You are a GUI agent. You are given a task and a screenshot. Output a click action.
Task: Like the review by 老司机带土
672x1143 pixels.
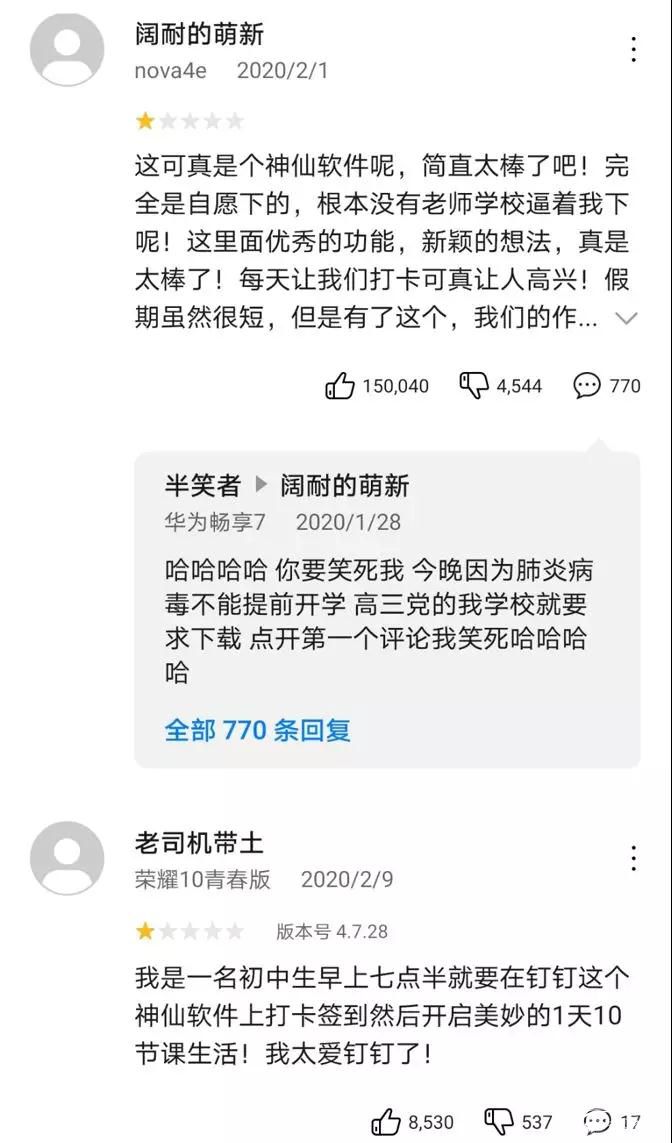[x=386, y=1122]
